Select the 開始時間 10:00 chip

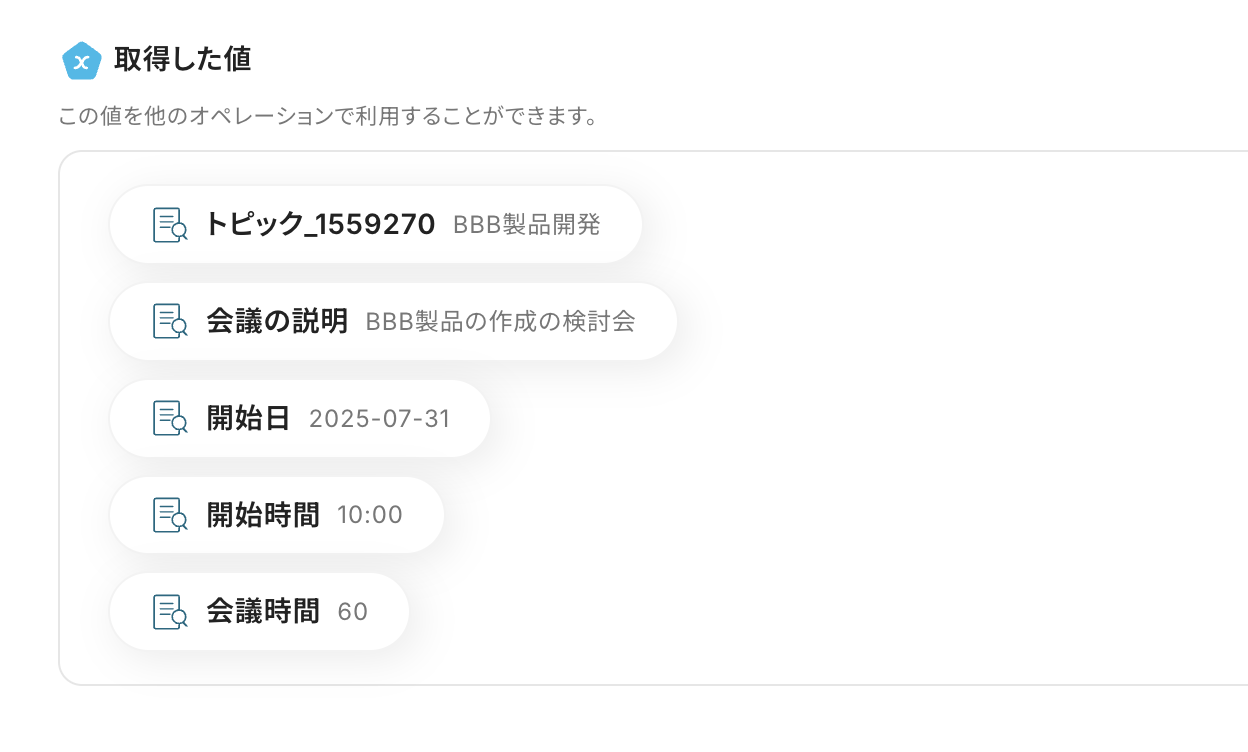(x=276, y=515)
